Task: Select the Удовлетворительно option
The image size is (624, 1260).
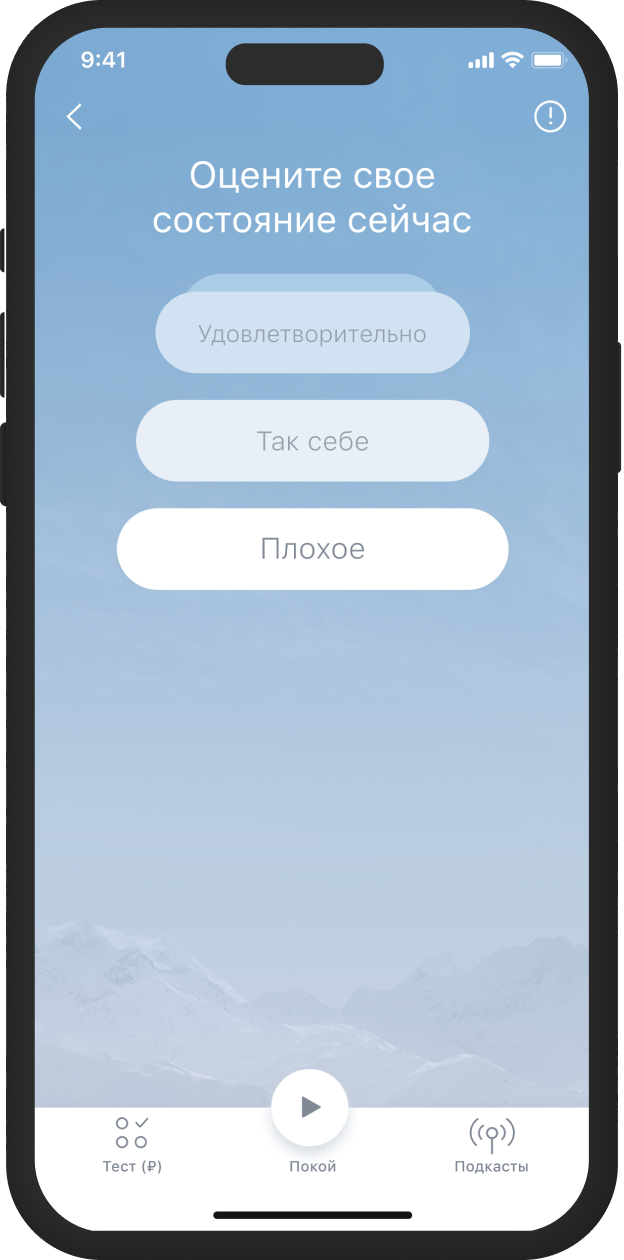Action: (x=312, y=334)
